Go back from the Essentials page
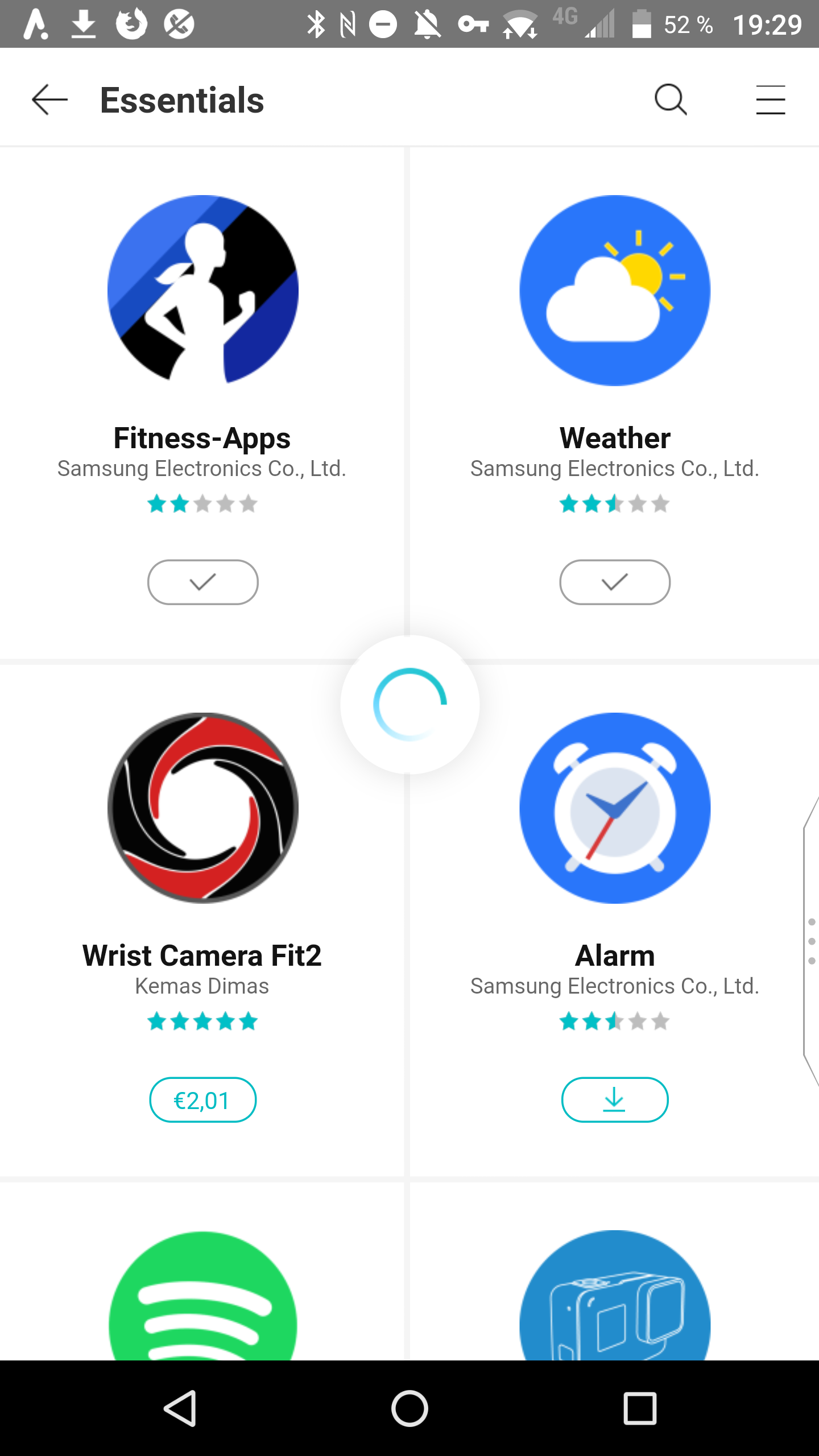The width and height of the screenshot is (819, 1456). pyautogui.click(x=50, y=100)
